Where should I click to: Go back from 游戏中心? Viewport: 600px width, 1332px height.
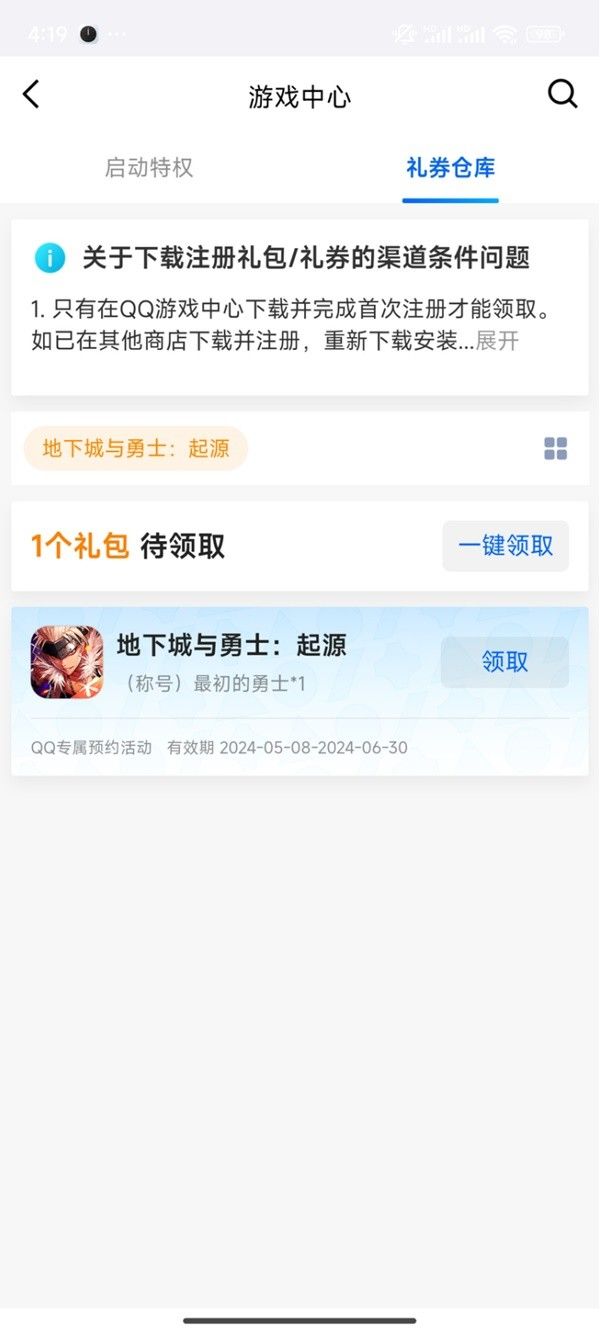(x=31, y=95)
